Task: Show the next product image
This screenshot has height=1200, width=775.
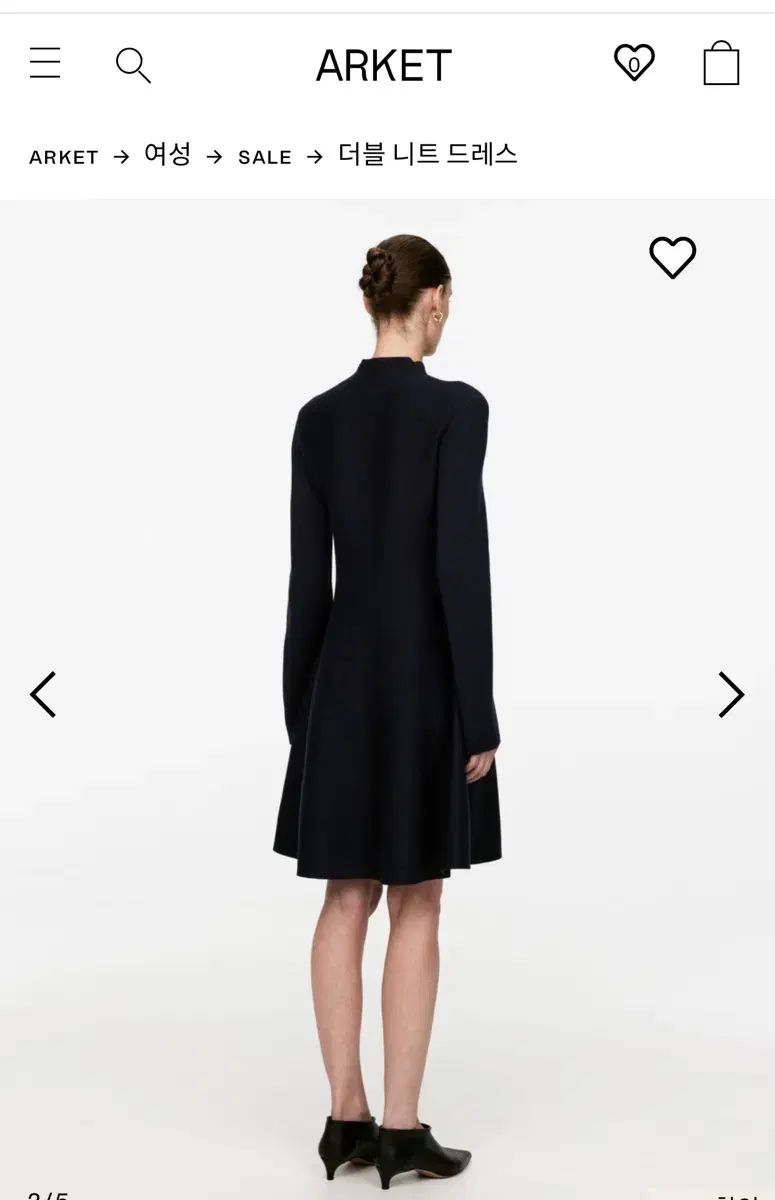Action: (x=731, y=694)
